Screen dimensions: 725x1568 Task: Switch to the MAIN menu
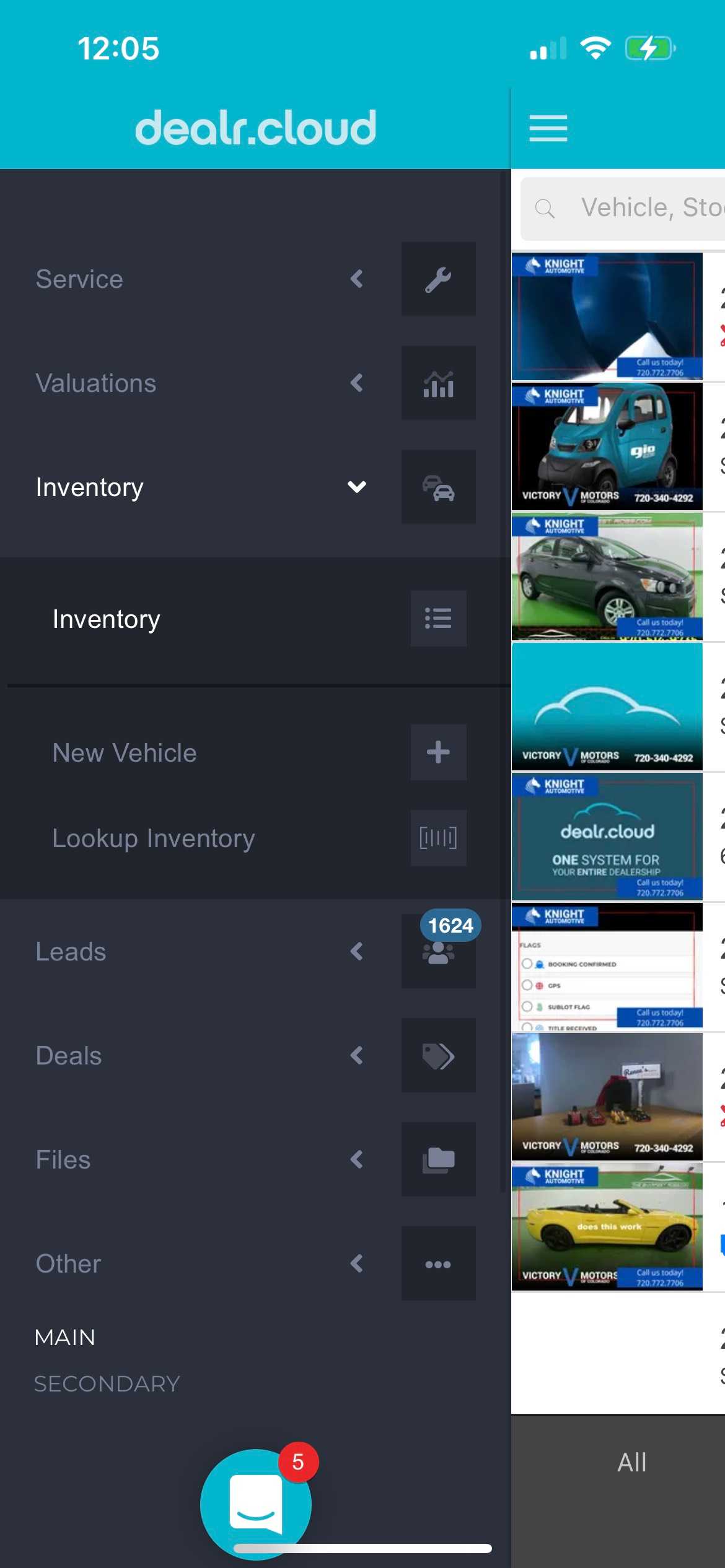65,1338
